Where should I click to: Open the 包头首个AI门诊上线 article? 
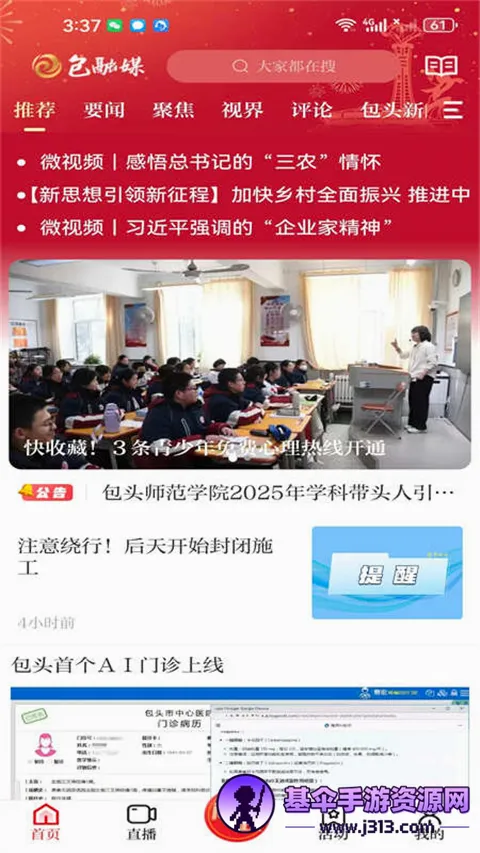click(118, 665)
